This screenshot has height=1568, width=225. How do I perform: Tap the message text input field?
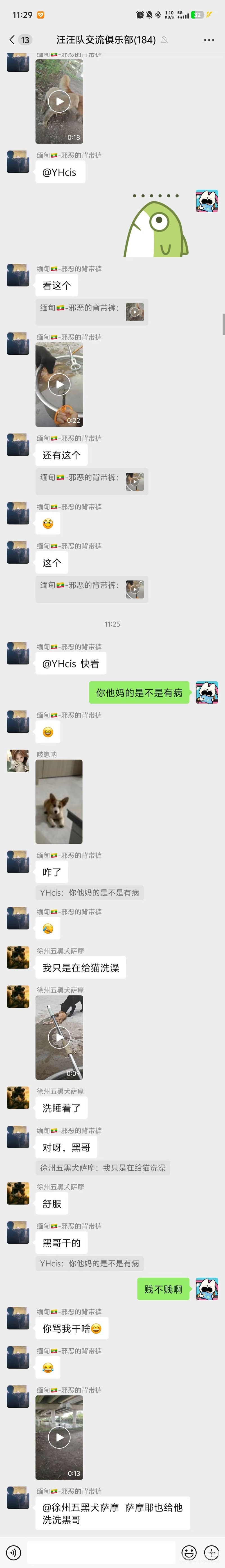[101, 1551]
